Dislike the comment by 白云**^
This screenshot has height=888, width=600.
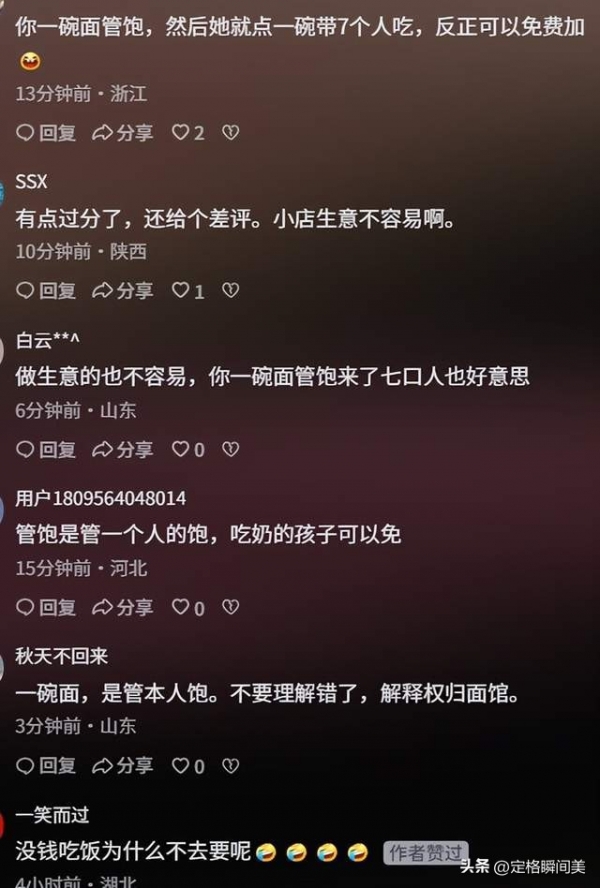pyautogui.click(x=230, y=450)
